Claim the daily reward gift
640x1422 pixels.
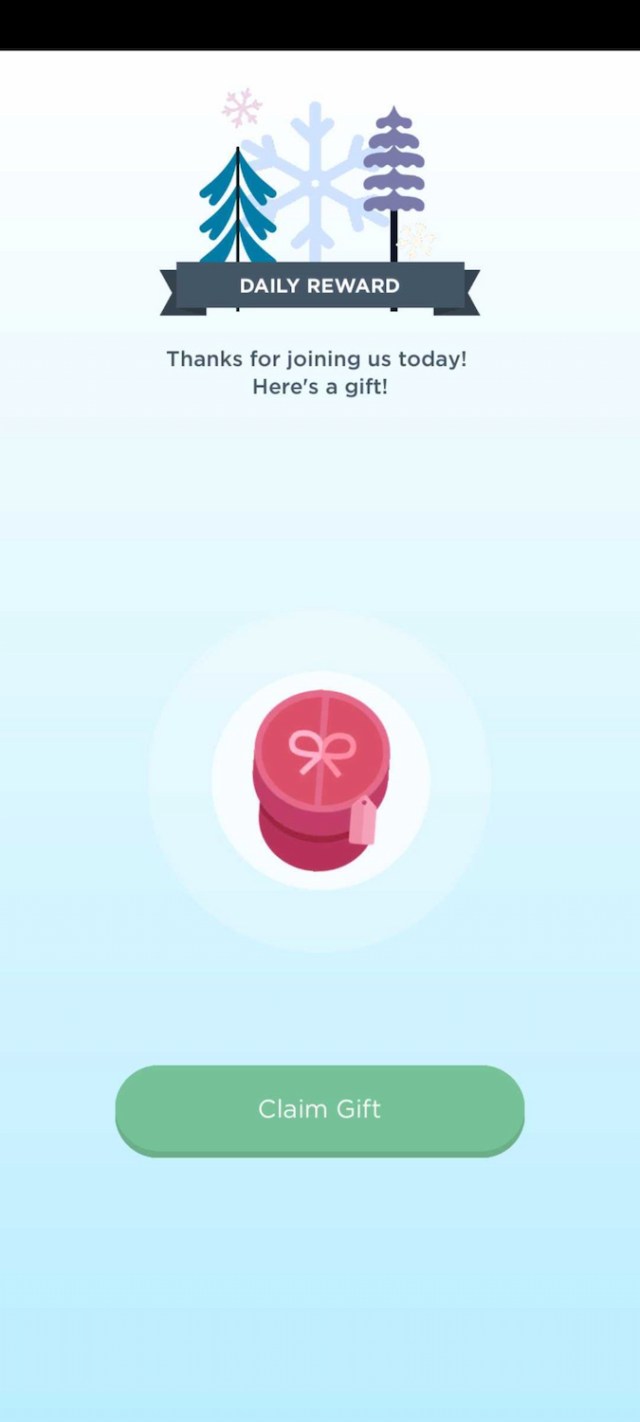319,1109
